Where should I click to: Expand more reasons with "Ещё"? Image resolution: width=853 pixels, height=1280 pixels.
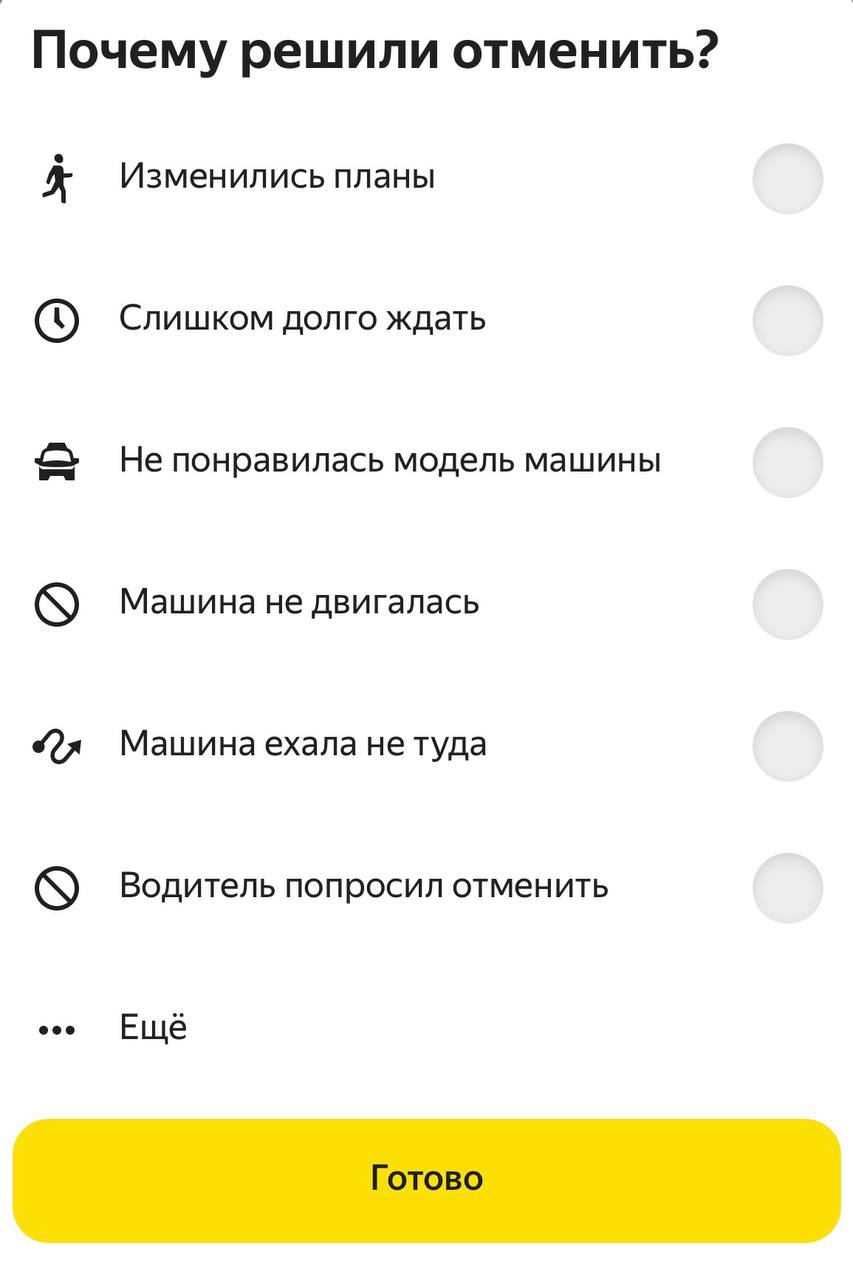pyautogui.click(x=153, y=1028)
